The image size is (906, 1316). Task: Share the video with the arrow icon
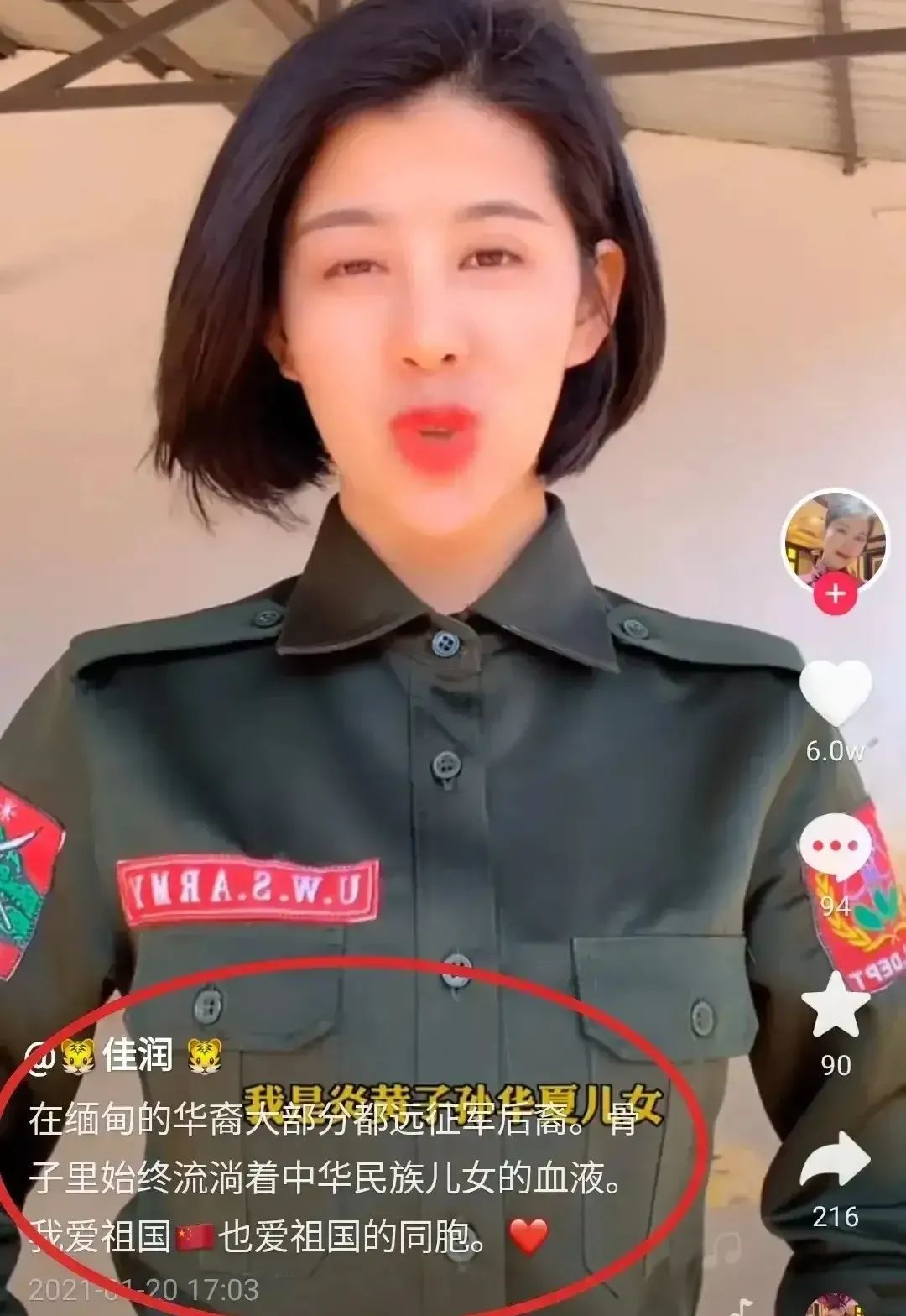835,1159
